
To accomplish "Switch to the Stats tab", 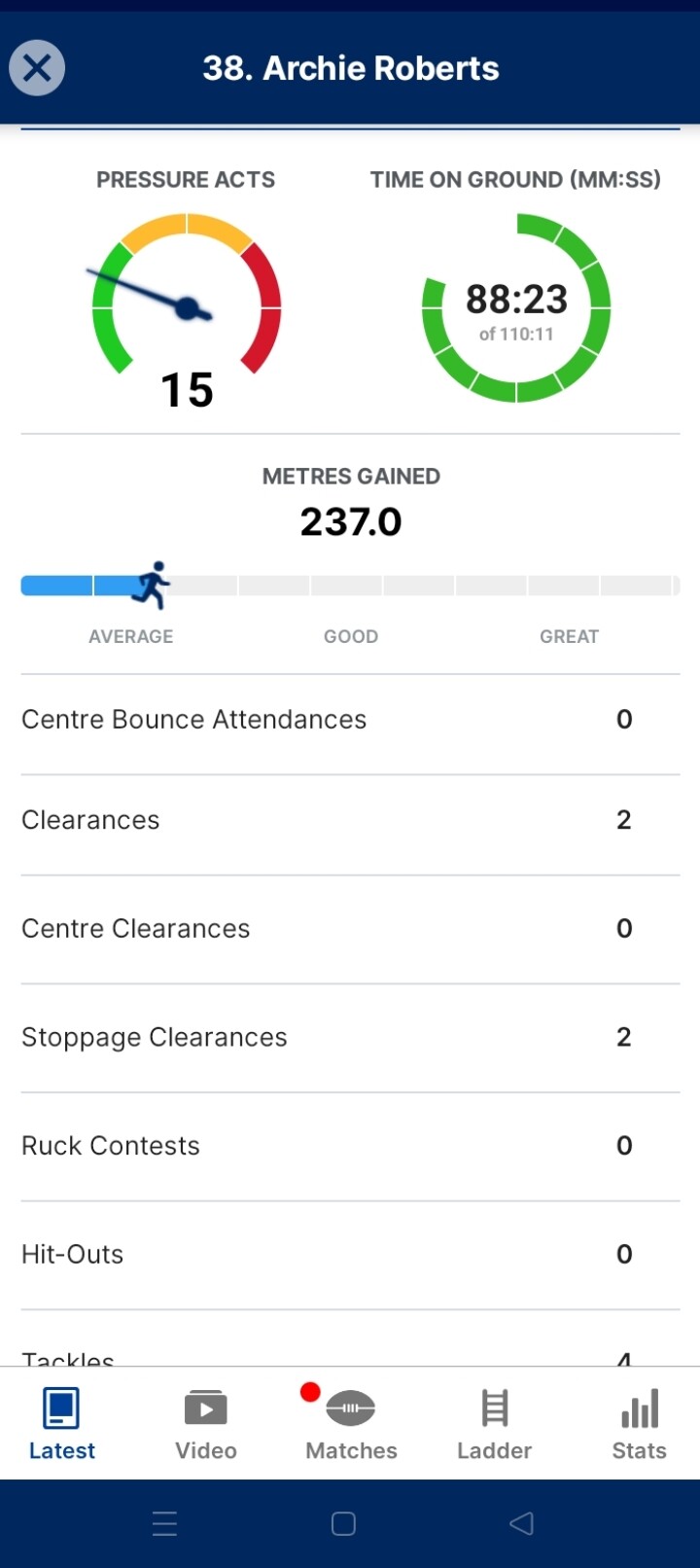I will tap(639, 1424).
